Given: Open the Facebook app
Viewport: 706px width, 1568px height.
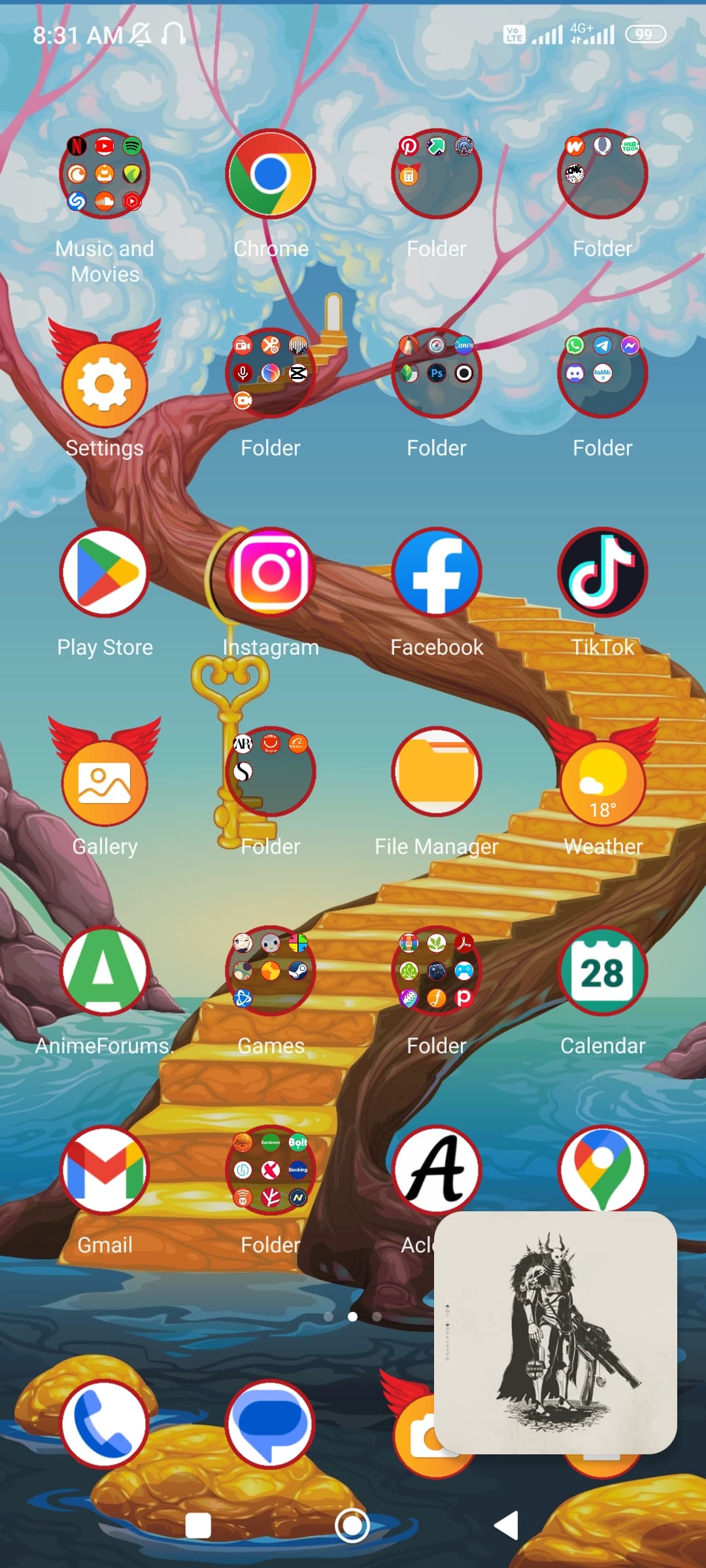Looking at the screenshot, I should click(437, 572).
